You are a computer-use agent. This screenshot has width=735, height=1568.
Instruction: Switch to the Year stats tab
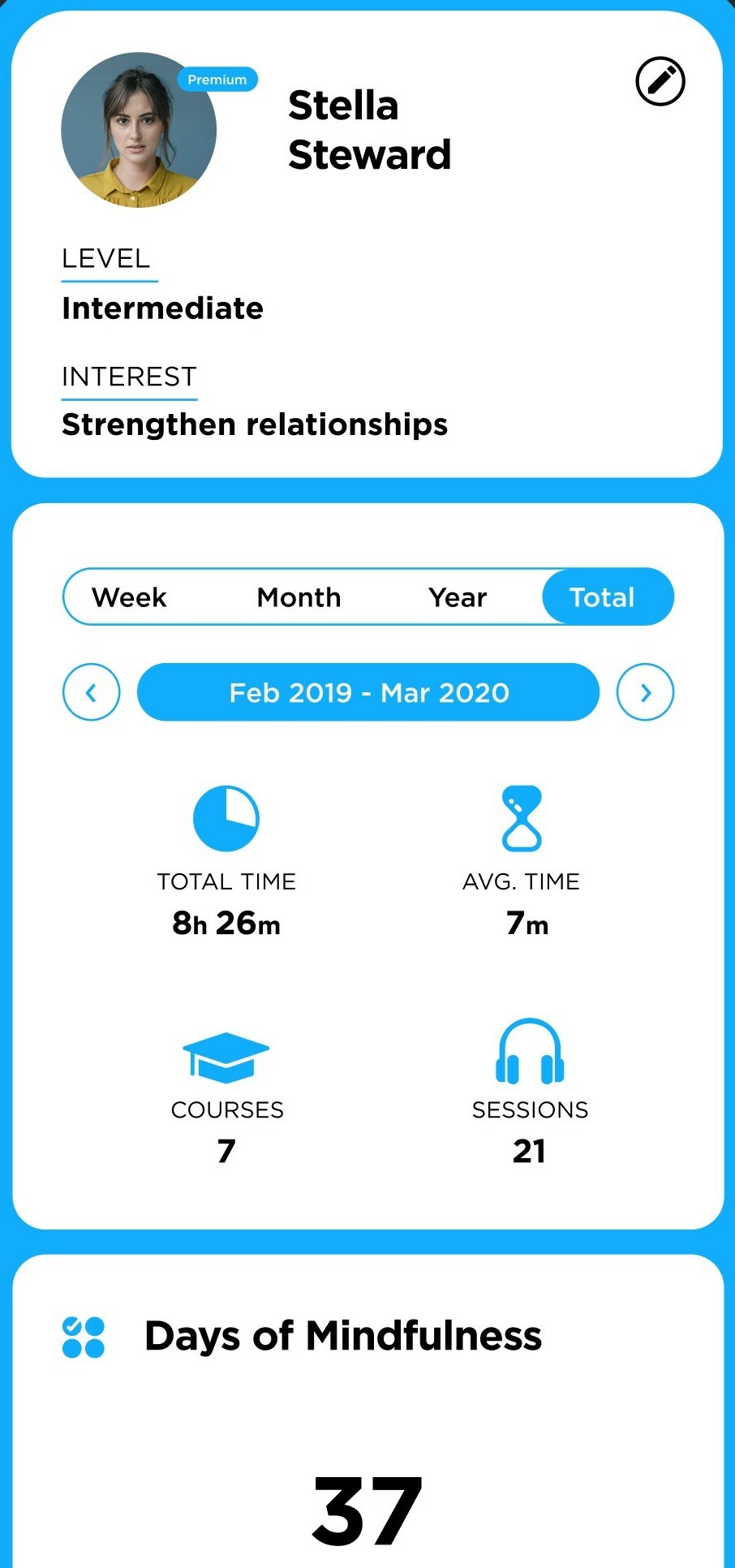point(458,597)
